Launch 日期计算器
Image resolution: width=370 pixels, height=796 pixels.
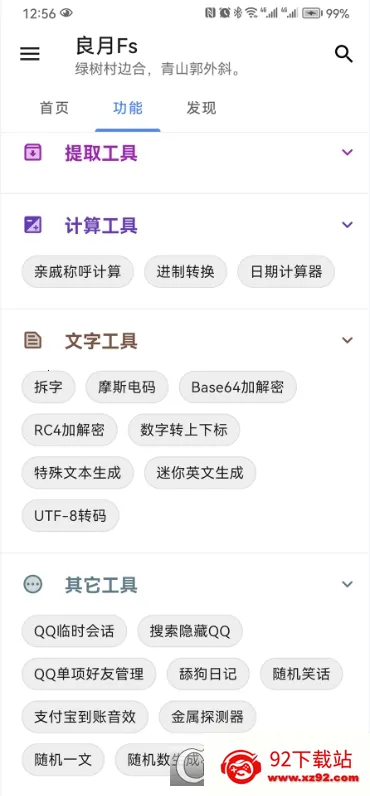click(286, 272)
